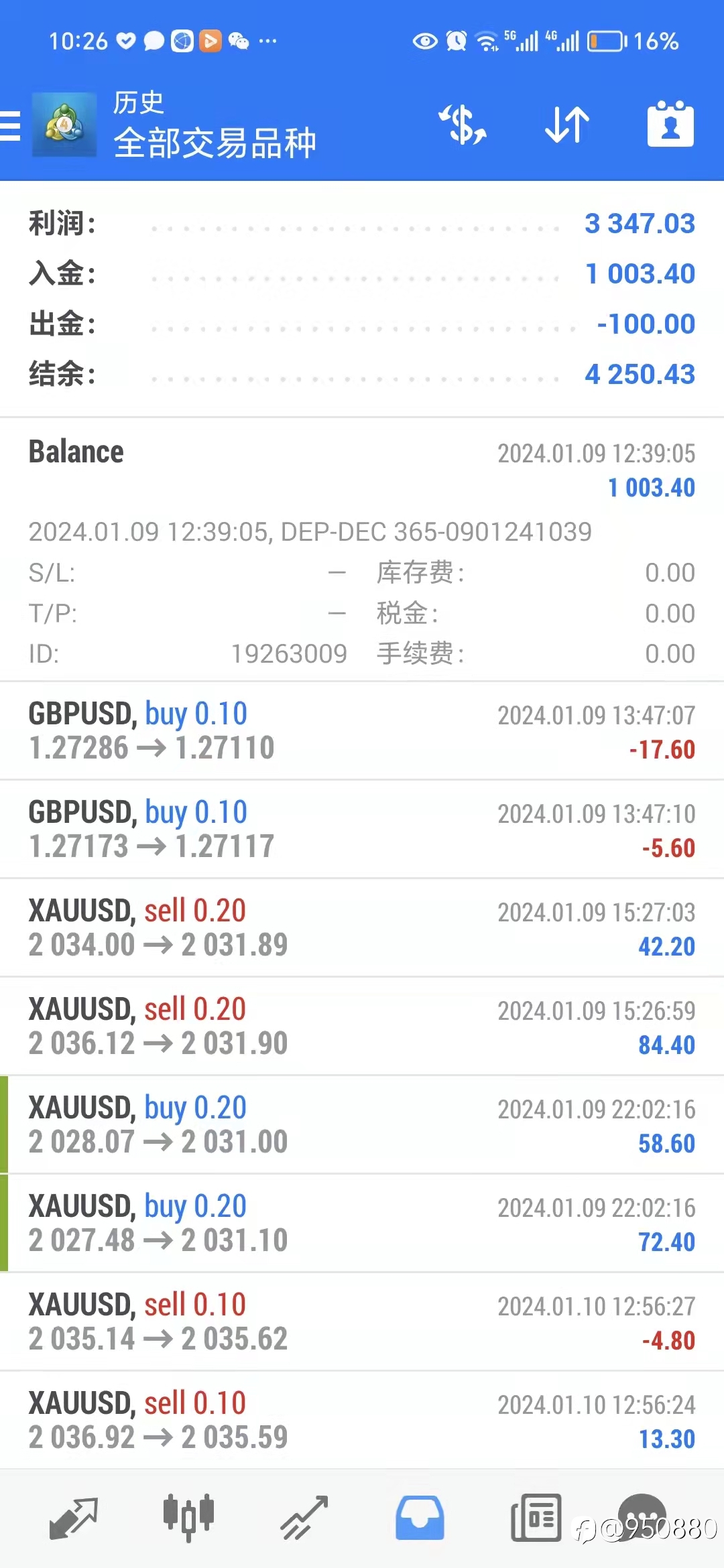The height and width of the screenshot is (1568, 724).
Task: Switch to the Trade trend-line tab
Action: point(304,1518)
